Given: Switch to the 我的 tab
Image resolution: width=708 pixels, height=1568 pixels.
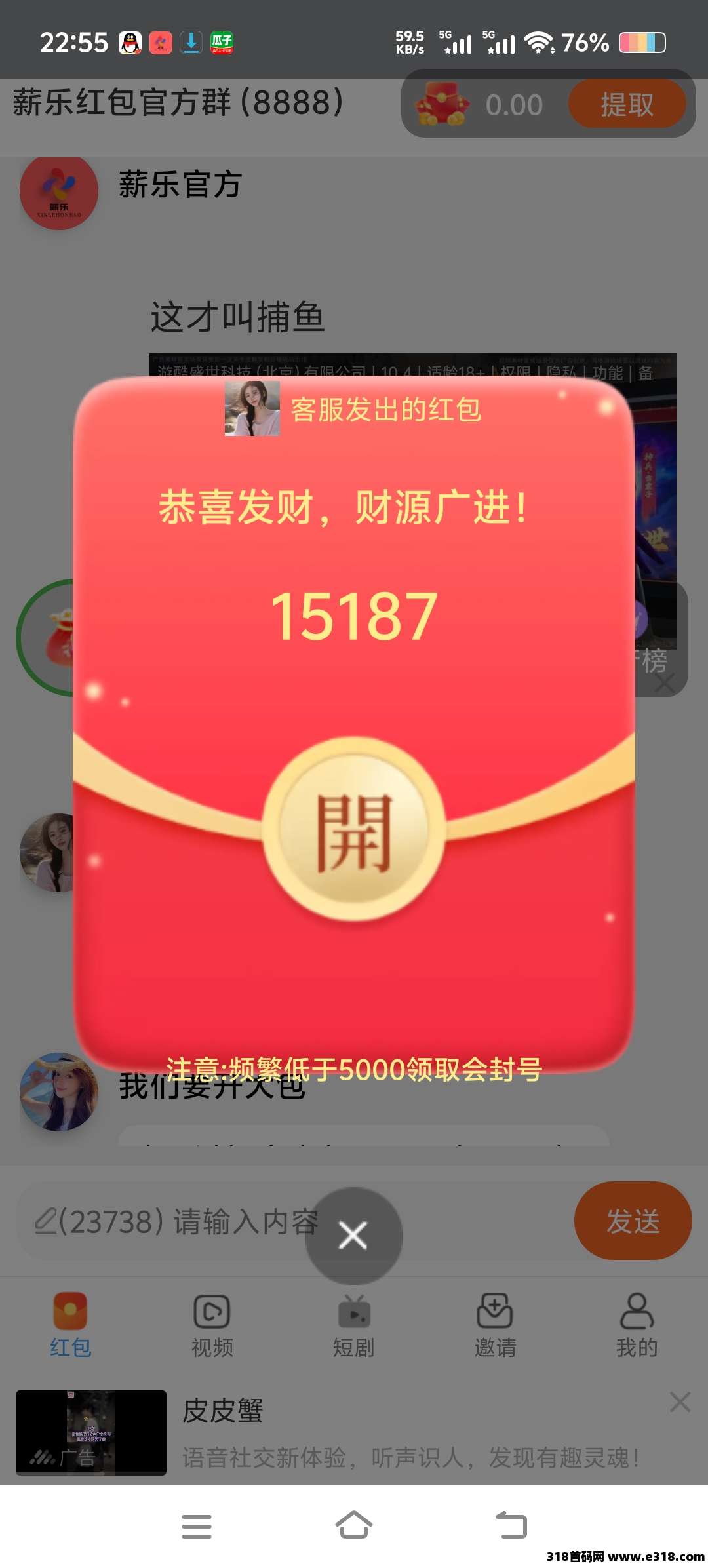Looking at the screenshot, I should pos(637,1324).
